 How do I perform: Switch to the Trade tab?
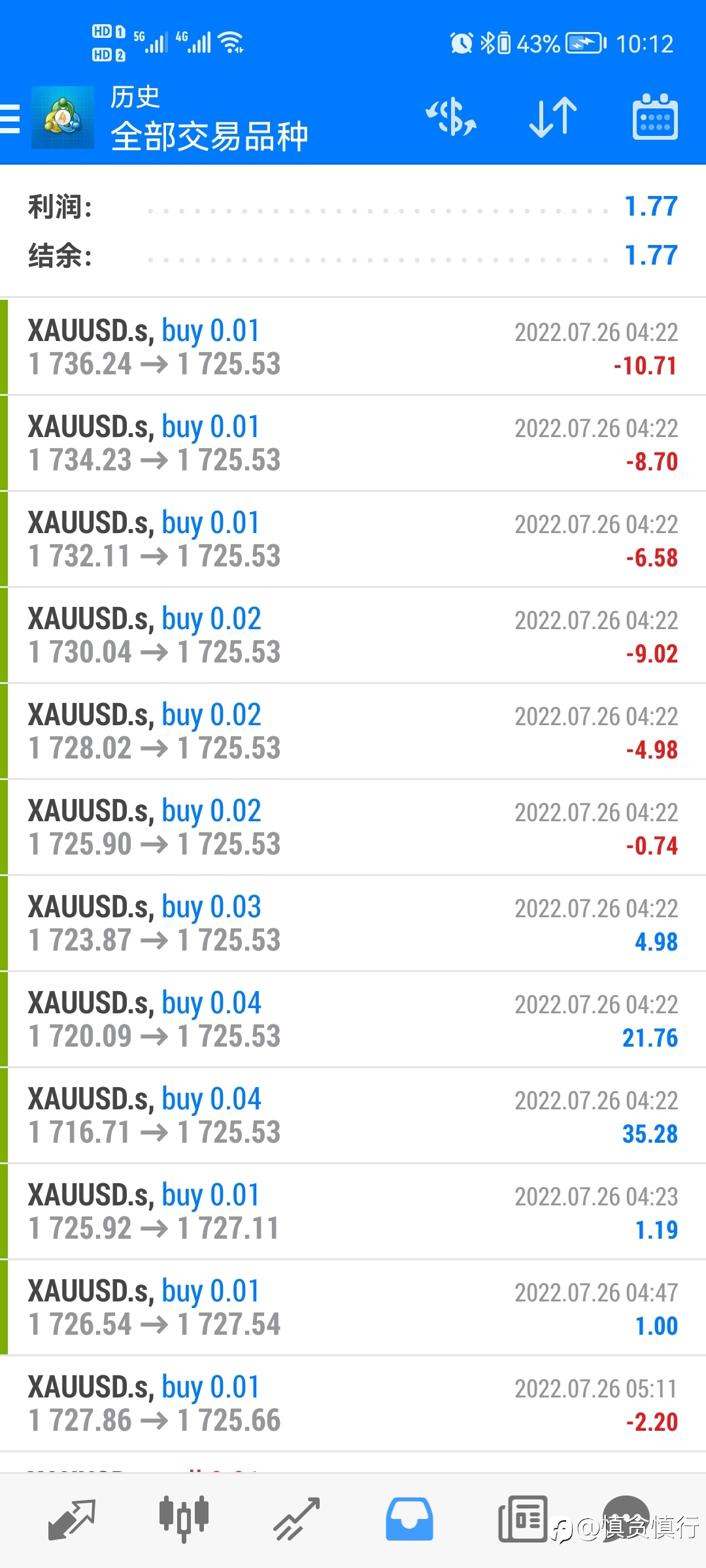tap(296, 1520)
